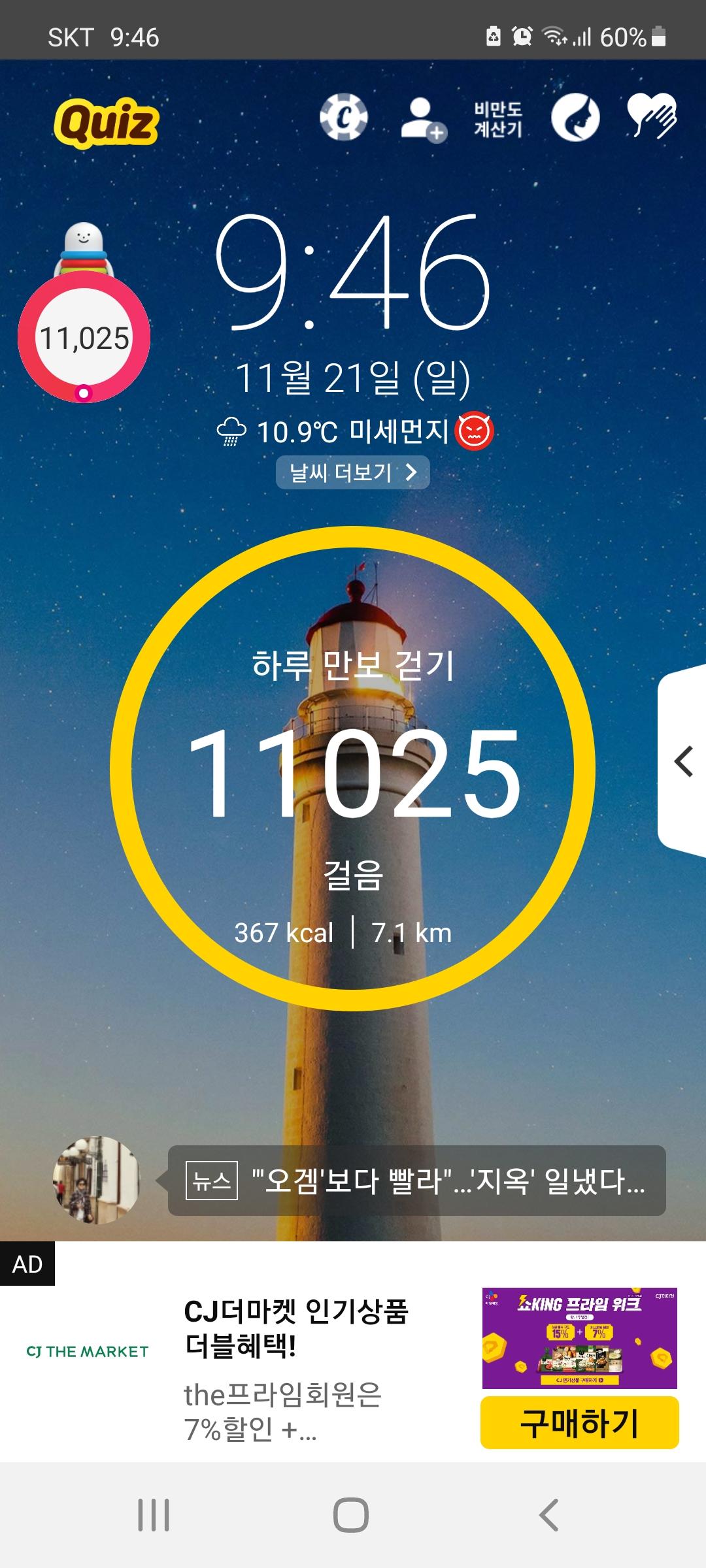Viewport: 706px width, 1568px height.
Task: Open the Quiz section
Action: click(x=106, y=123)
